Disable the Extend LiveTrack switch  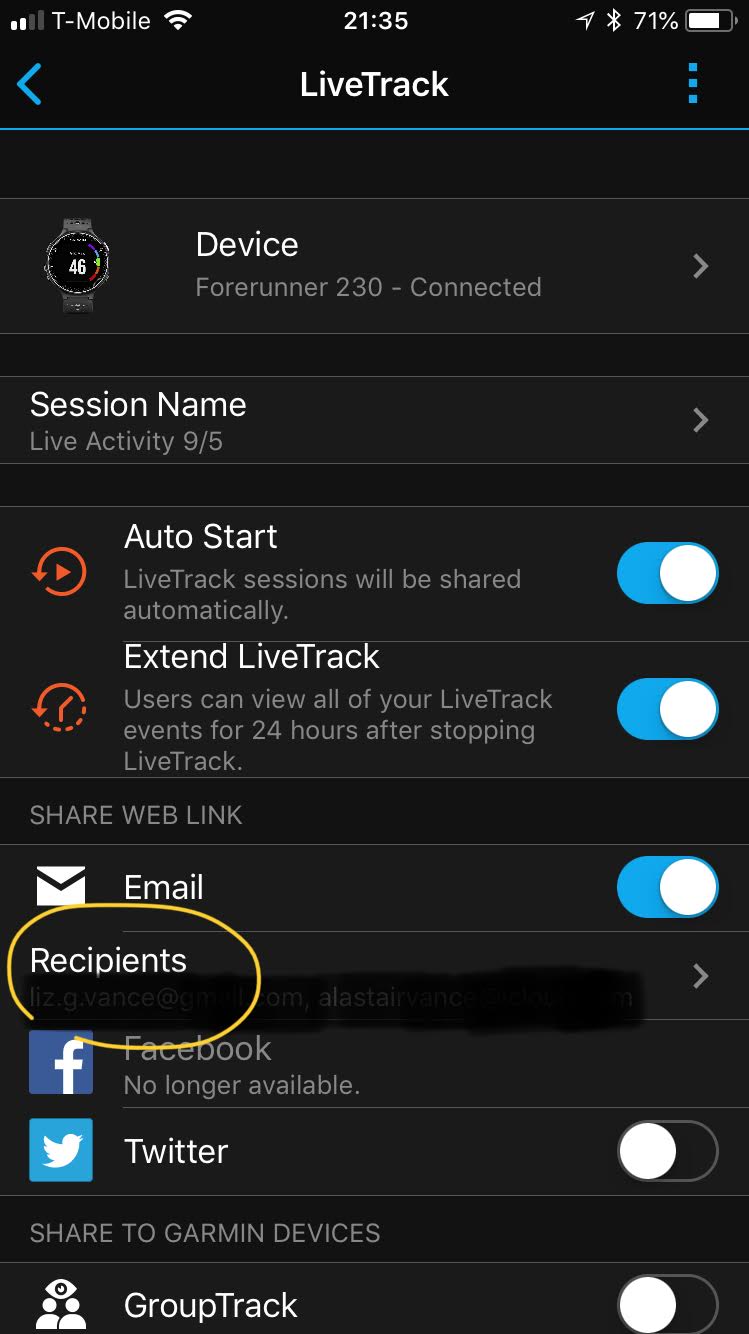[x=667, y=709]
